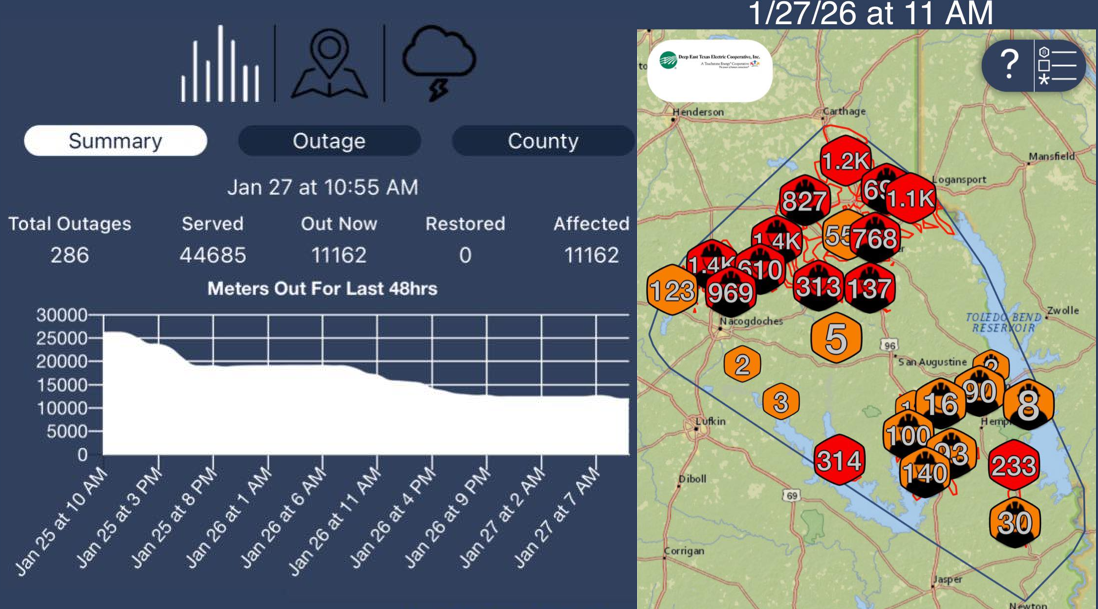Select the orange 2 outage marker
The width and height of the screenshot is (1098, 609).
742,364
